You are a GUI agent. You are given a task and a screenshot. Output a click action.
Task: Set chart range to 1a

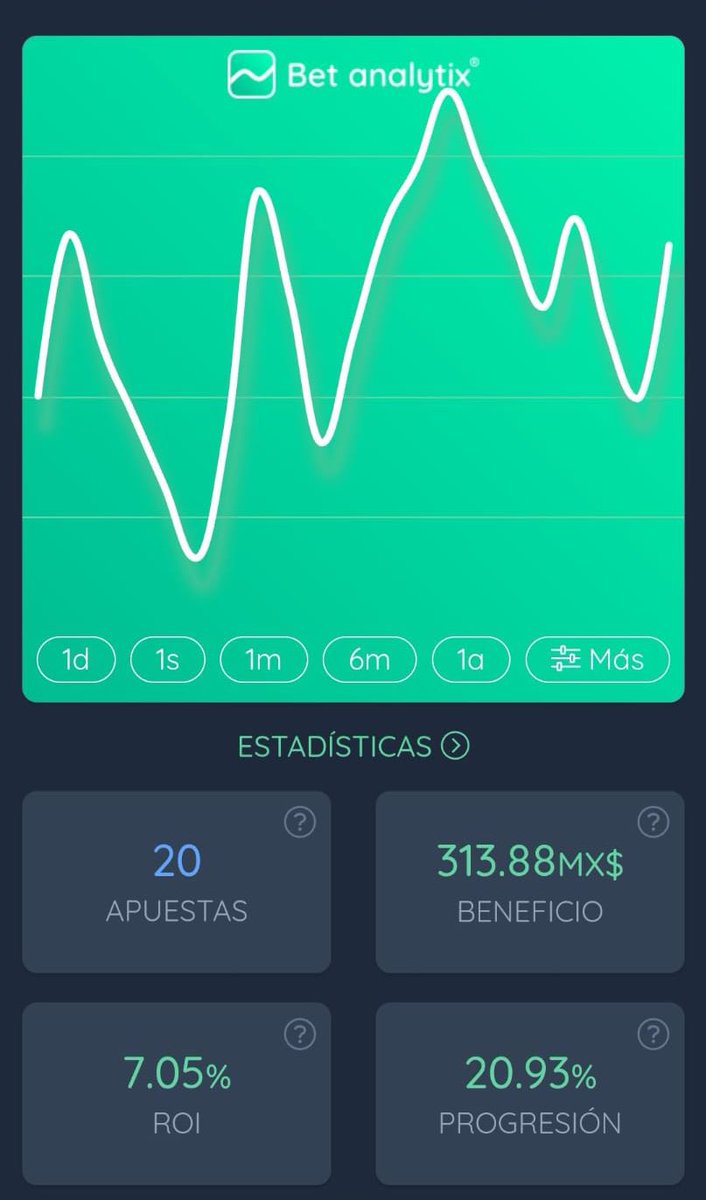(x=471, y=659)
